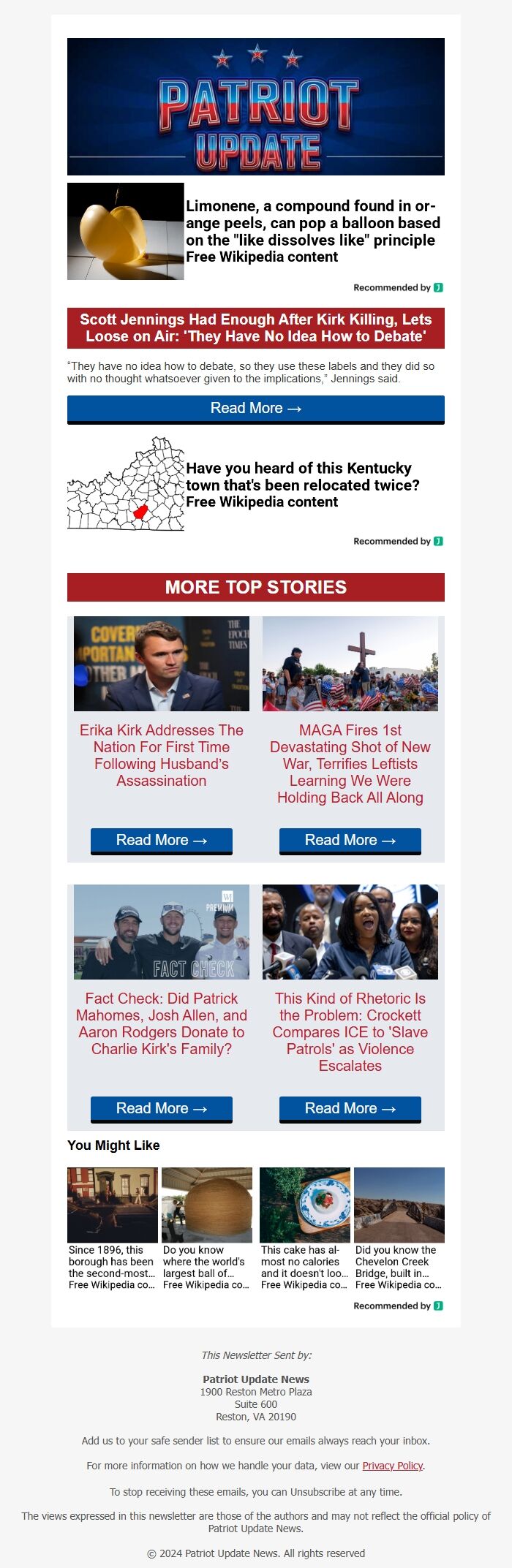Open the Chevelon Creek Bridge tile
This screenshot has width=512, height=1568.
tap(399, 1228)
